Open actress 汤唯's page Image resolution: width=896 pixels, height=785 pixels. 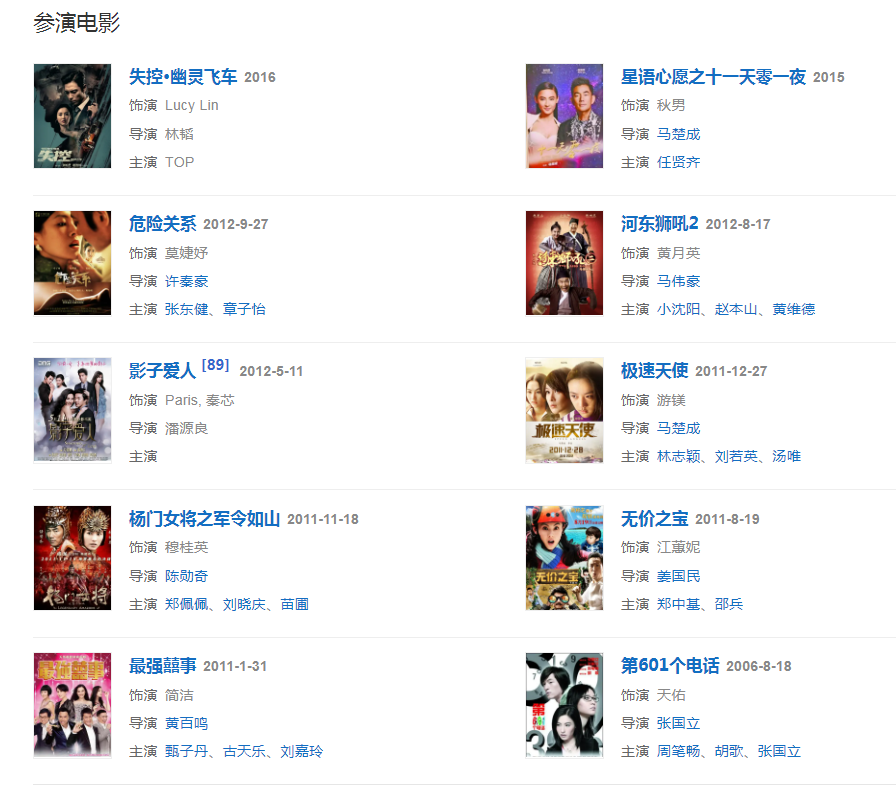click(786, 456)
